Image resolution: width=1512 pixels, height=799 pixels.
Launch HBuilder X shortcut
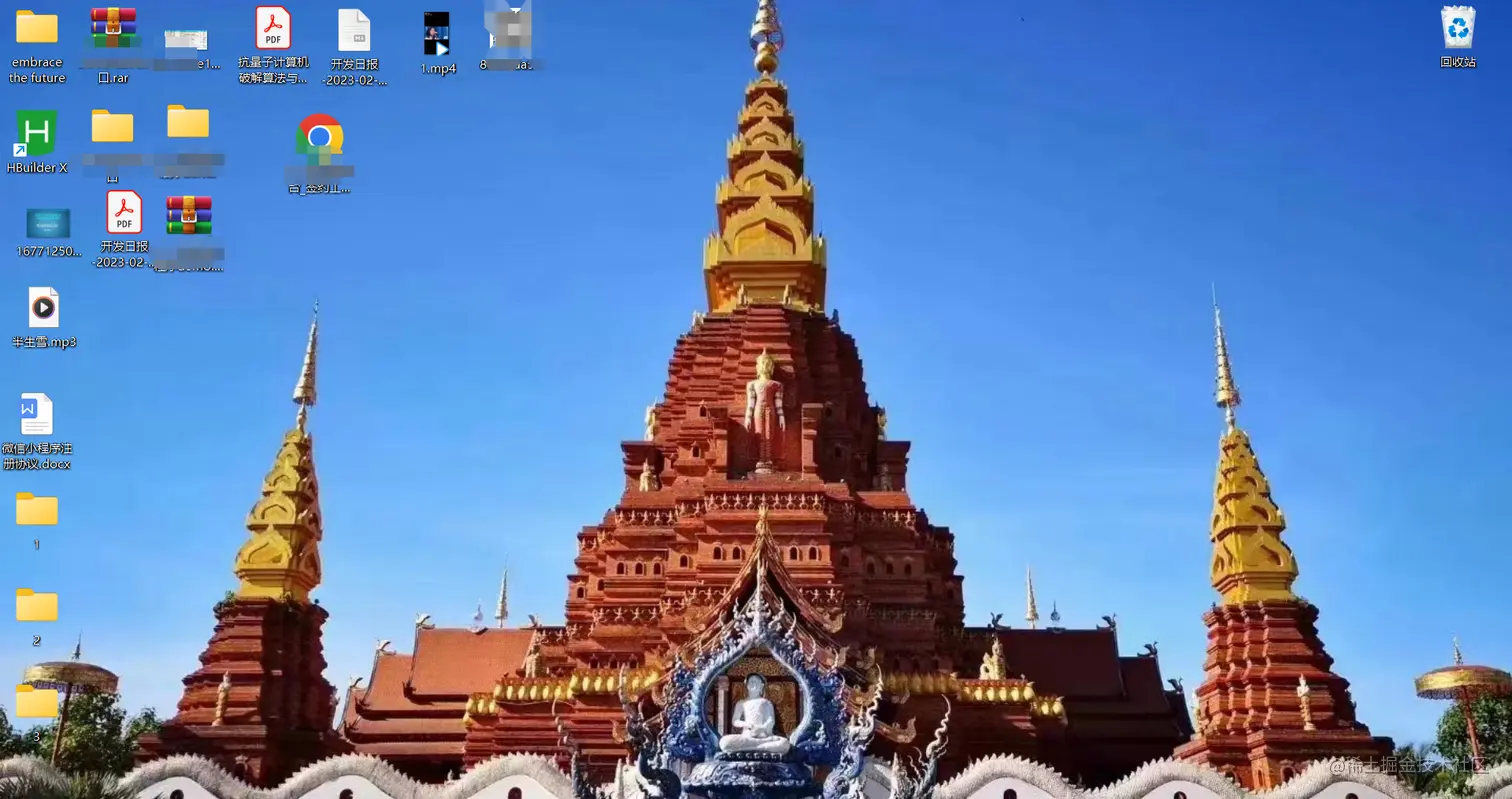37,134
